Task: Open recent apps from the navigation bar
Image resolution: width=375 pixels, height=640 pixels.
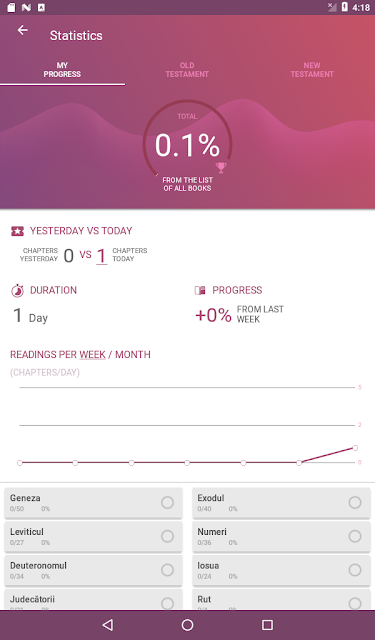Action: 267,625
